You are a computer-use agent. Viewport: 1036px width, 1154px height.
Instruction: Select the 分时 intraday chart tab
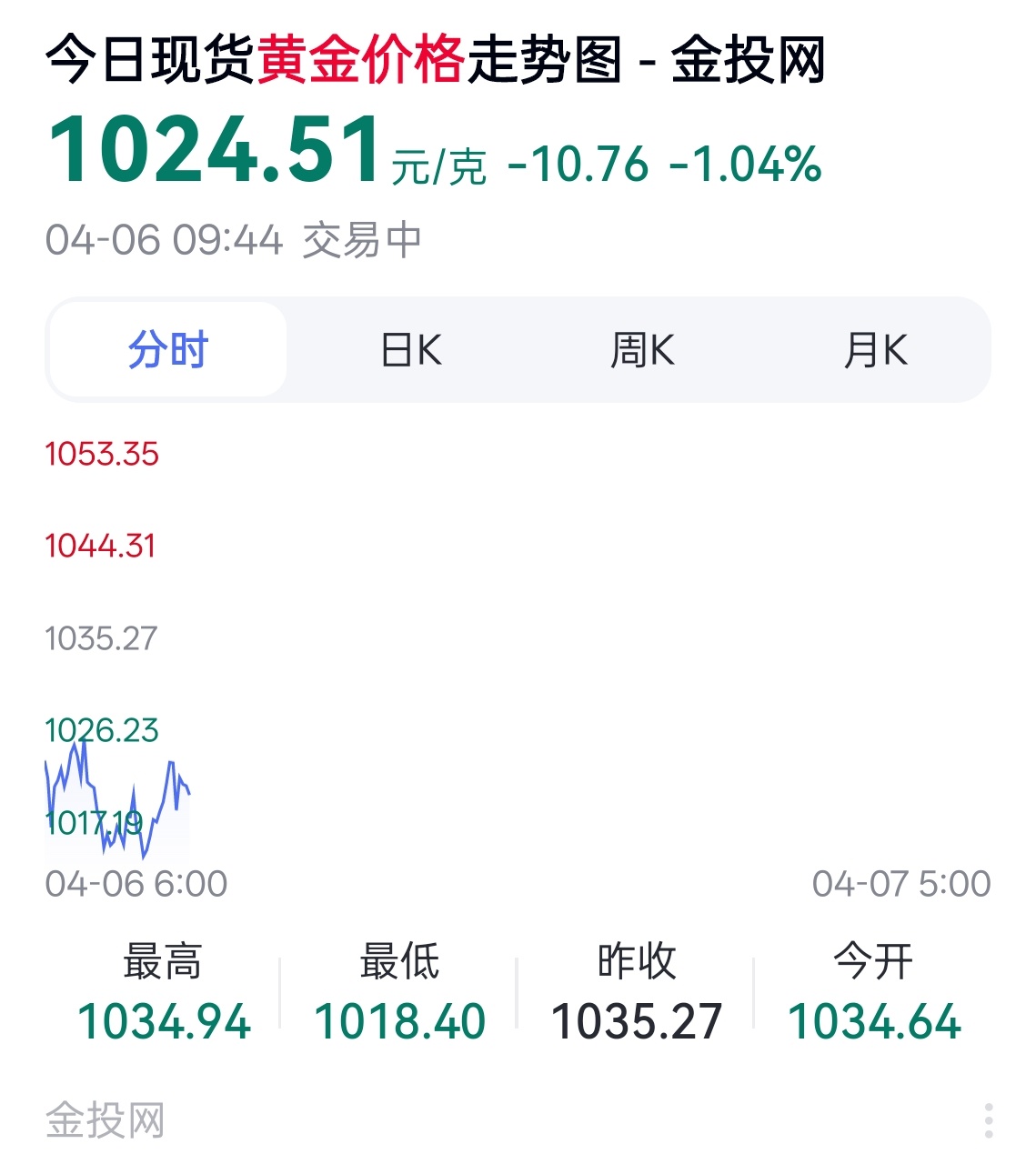(x=168, y=349)
